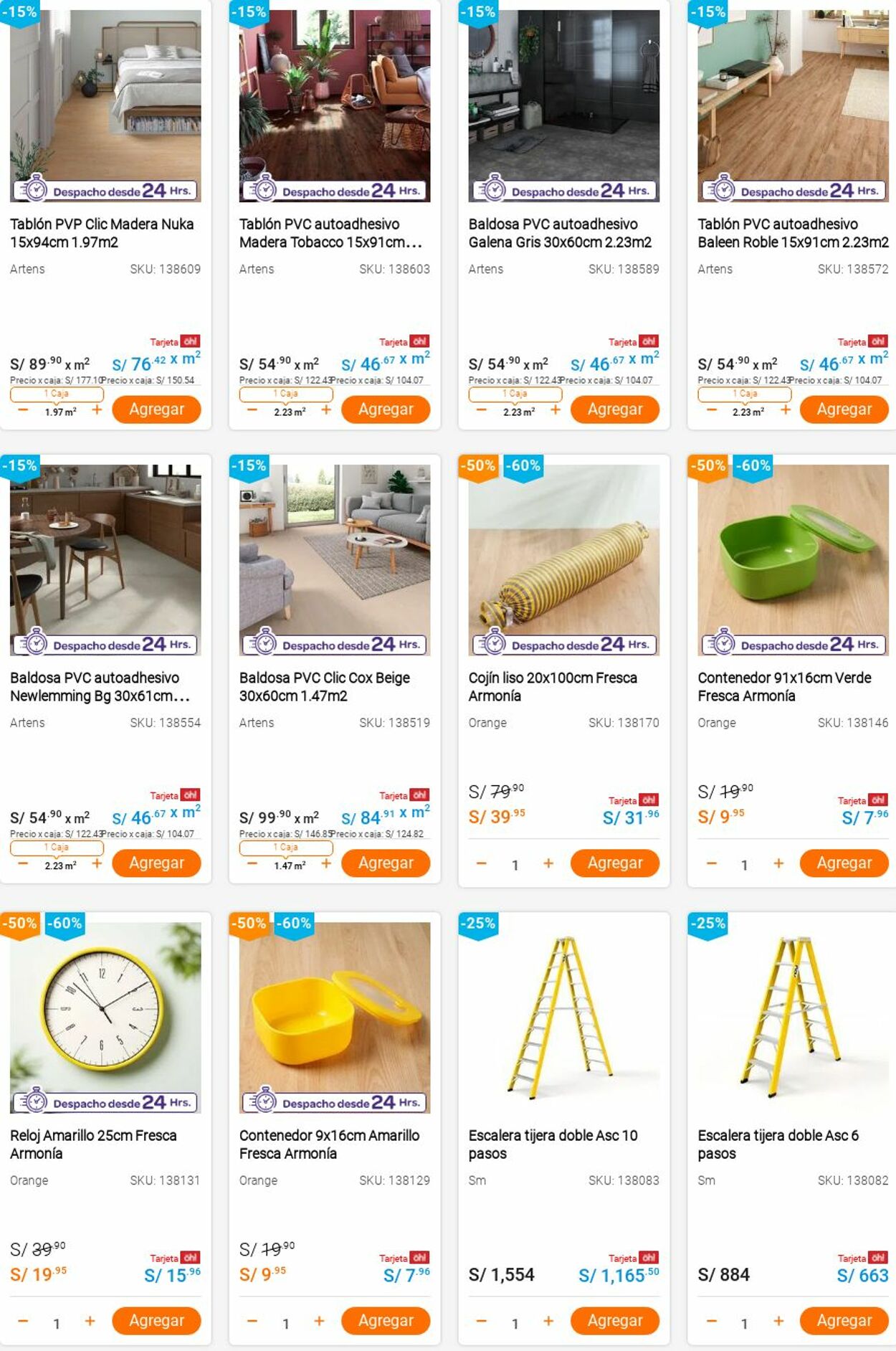Screen dimensions: 896x1351
Task: Add Contenedor Amarillo Fresca Armonía to cart
Action: coord(385,1321)
